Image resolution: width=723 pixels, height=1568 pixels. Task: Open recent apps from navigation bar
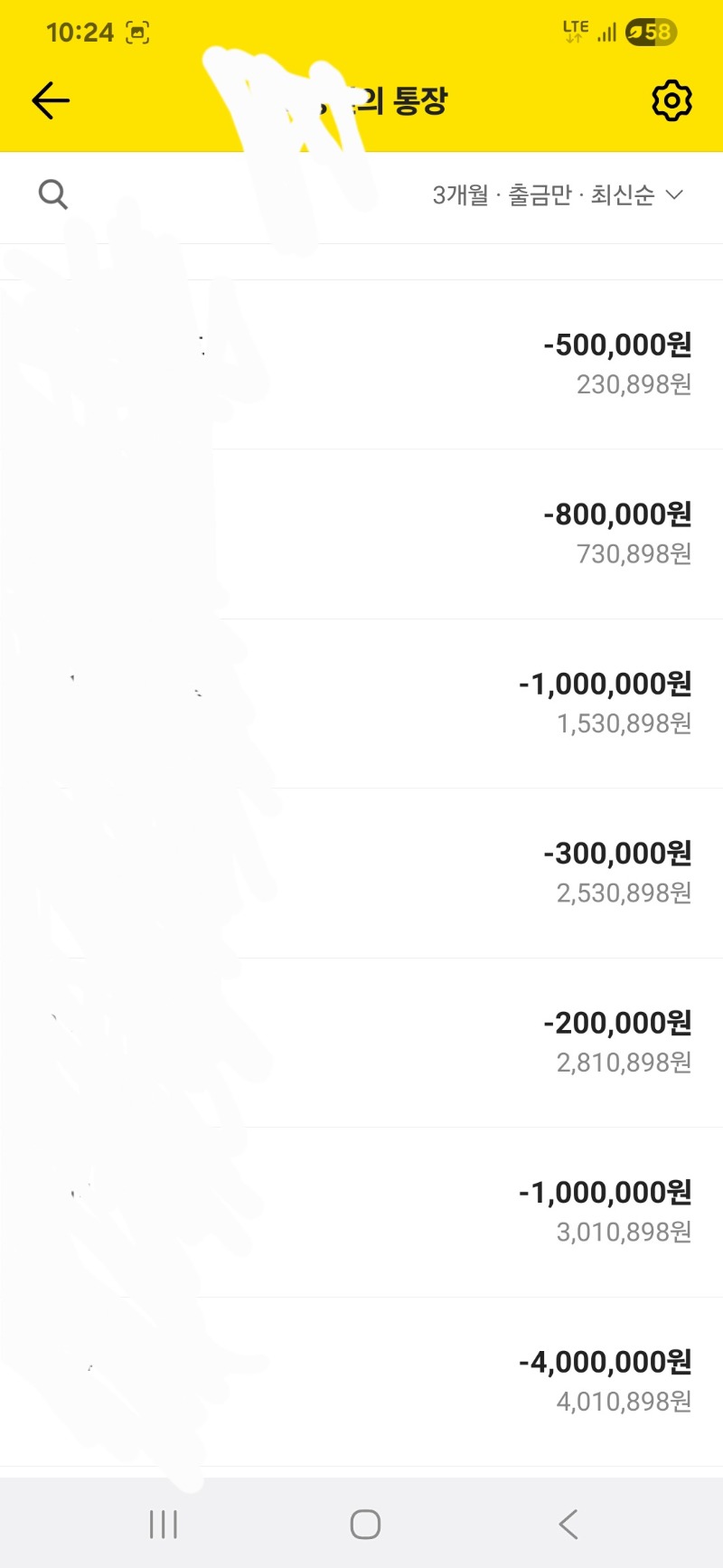164,1525
